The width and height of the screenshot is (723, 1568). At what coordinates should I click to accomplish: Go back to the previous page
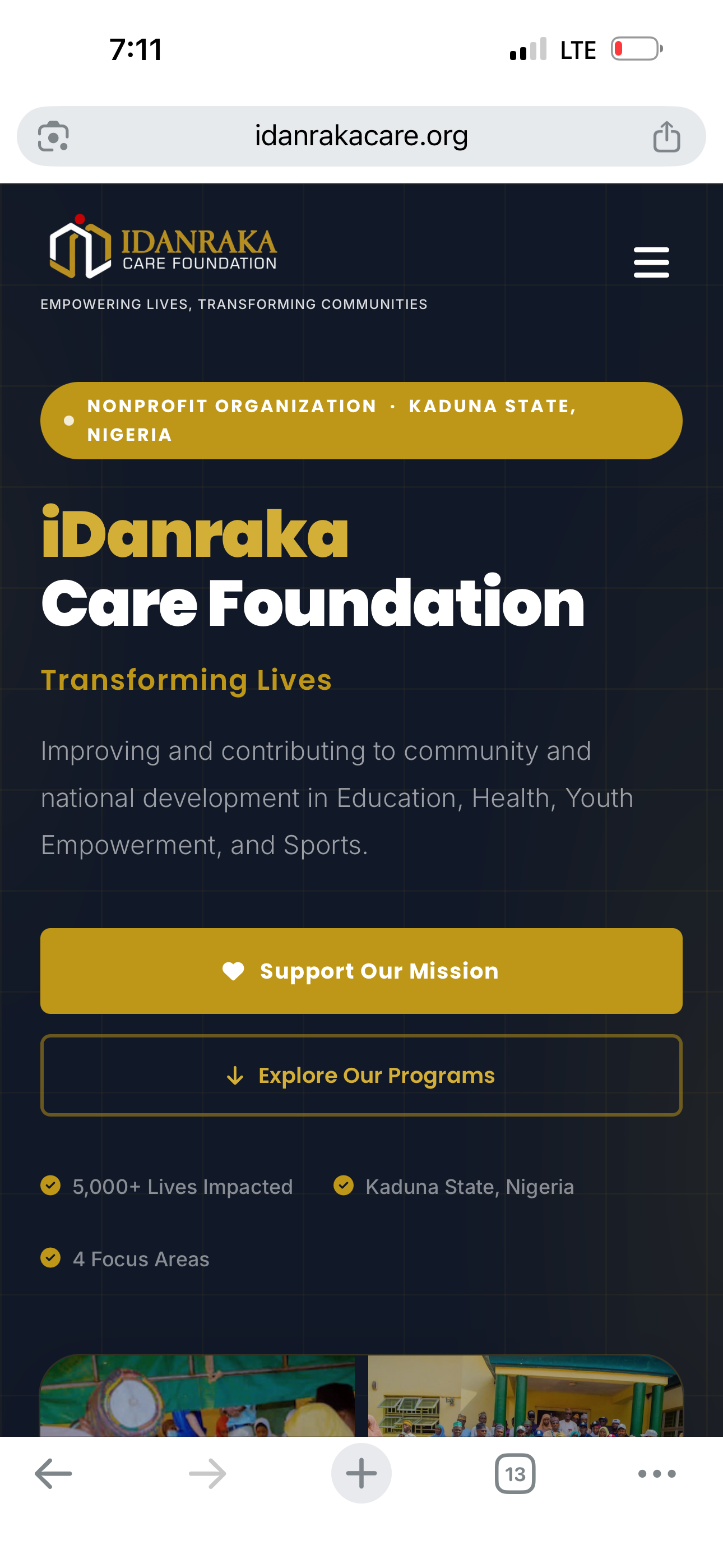pos(54,1474)
